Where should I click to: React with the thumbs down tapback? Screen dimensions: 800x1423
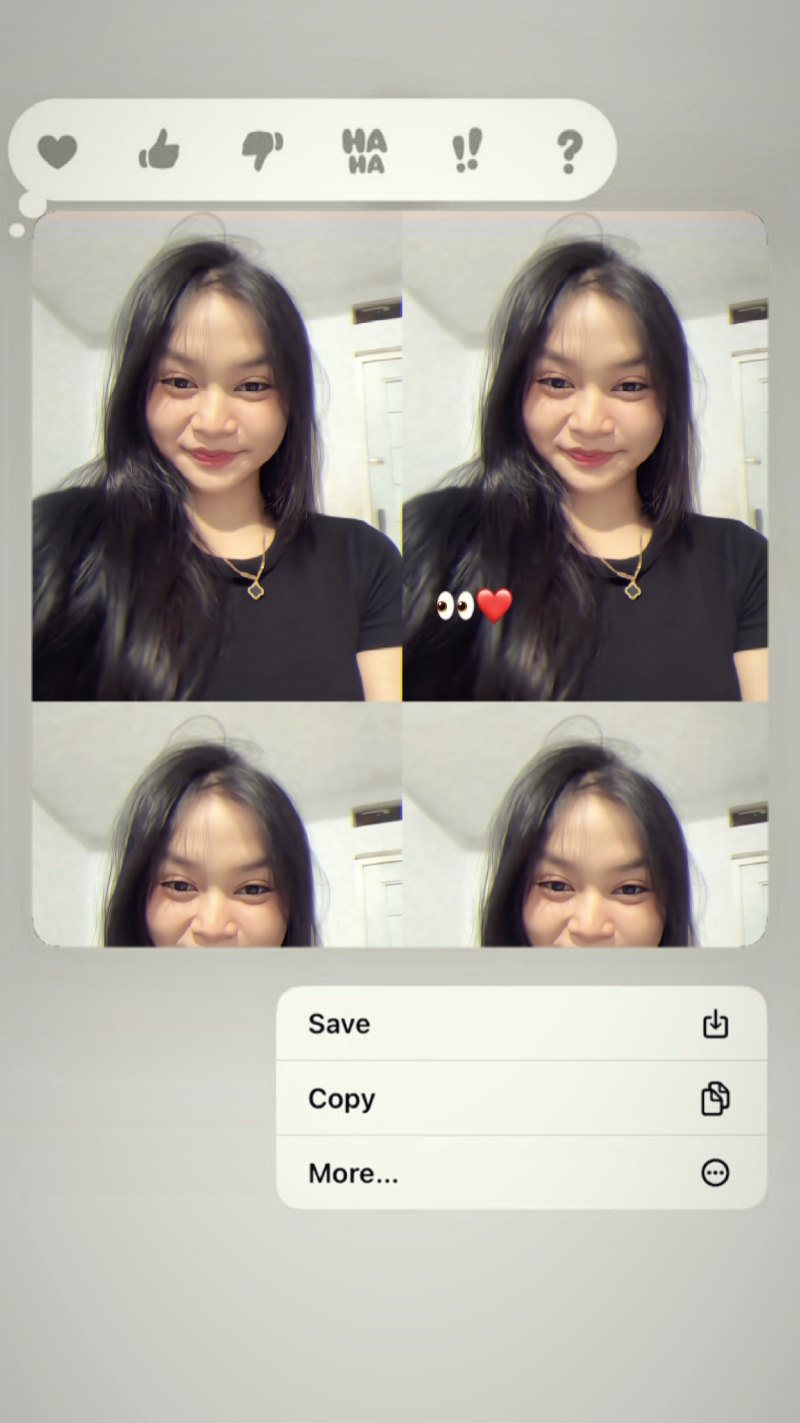coord(262,152)
